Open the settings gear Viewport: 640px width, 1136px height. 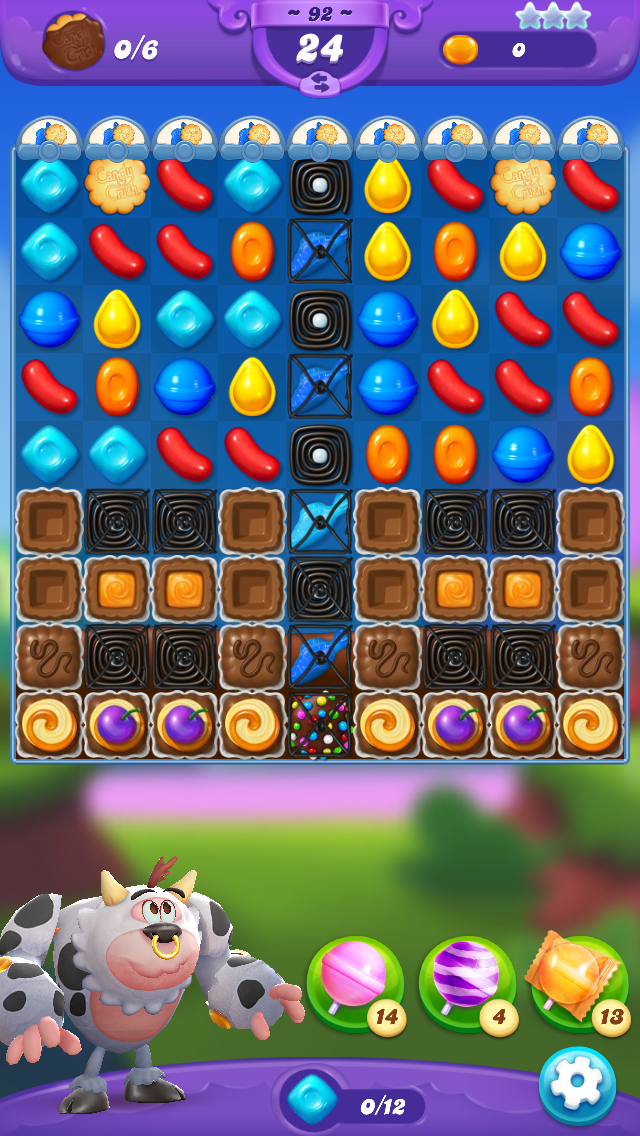point(578,1086)
